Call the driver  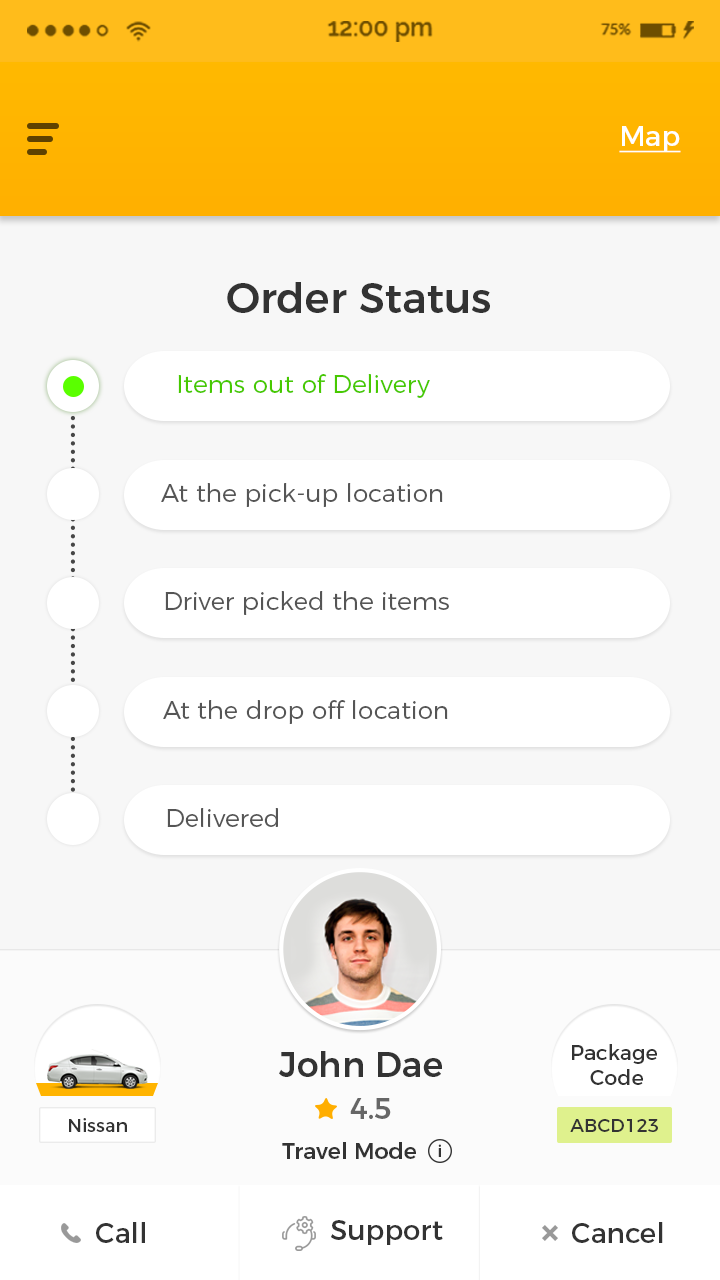pos(104,1233)
